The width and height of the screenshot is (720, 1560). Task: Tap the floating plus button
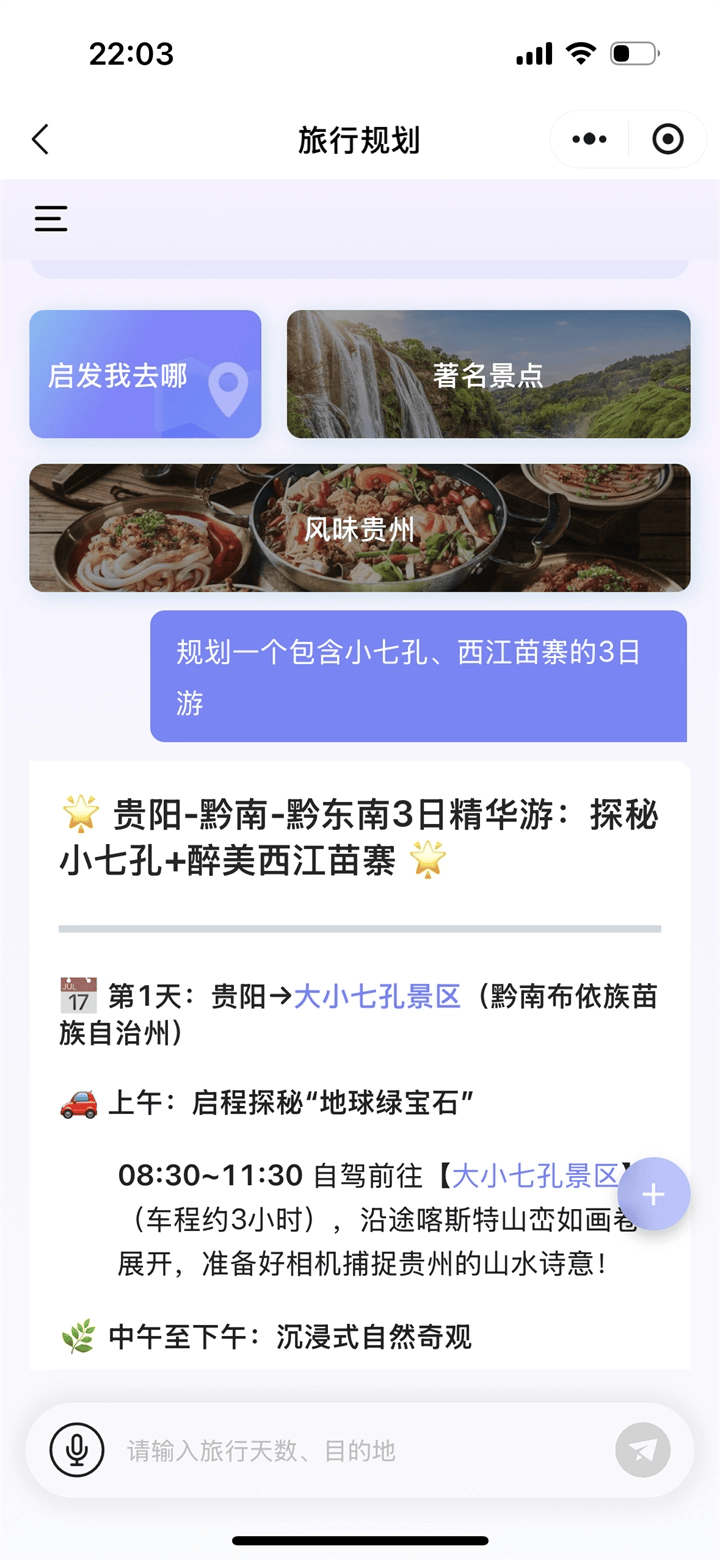(x=654, y=1194)
